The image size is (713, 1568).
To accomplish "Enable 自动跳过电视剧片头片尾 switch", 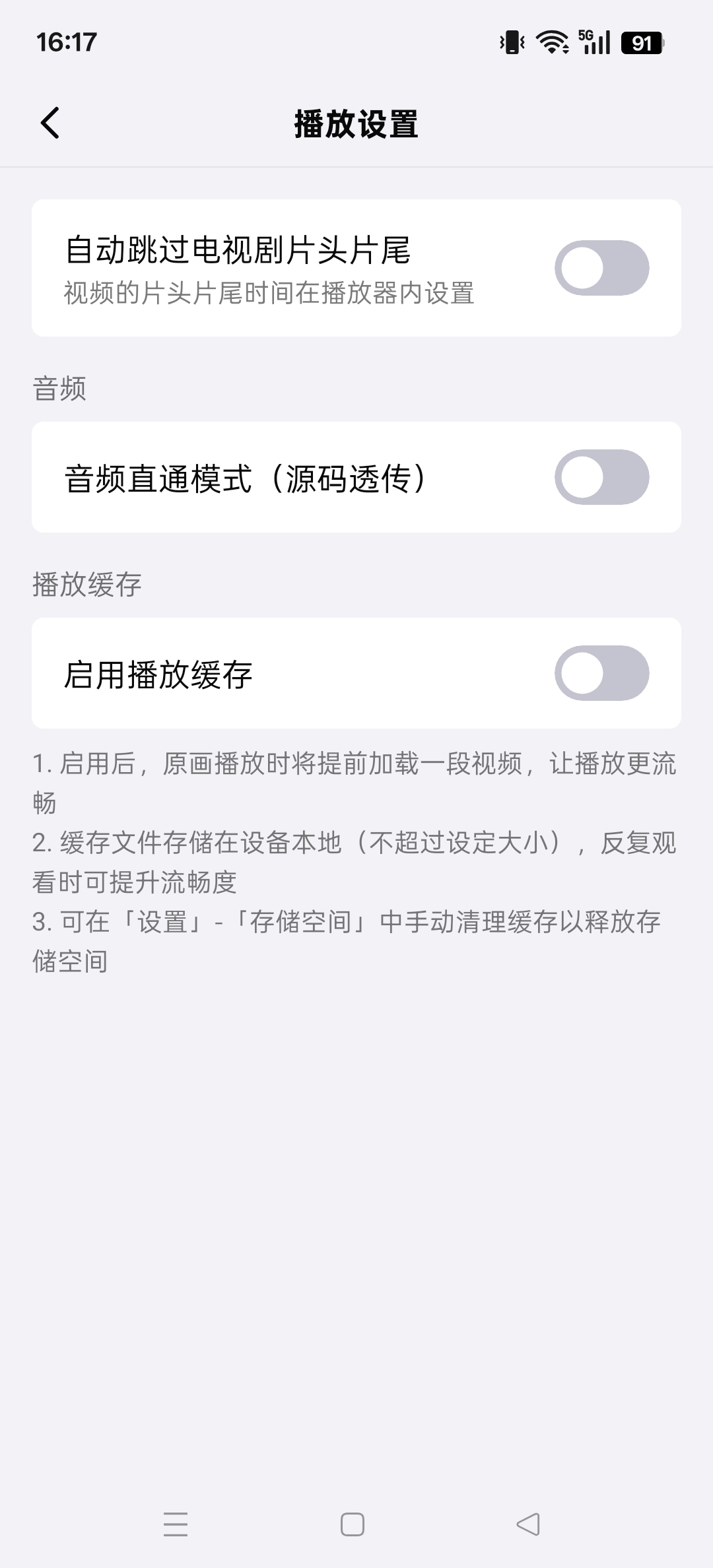I will pyautogui.click(x=601, y=268).
